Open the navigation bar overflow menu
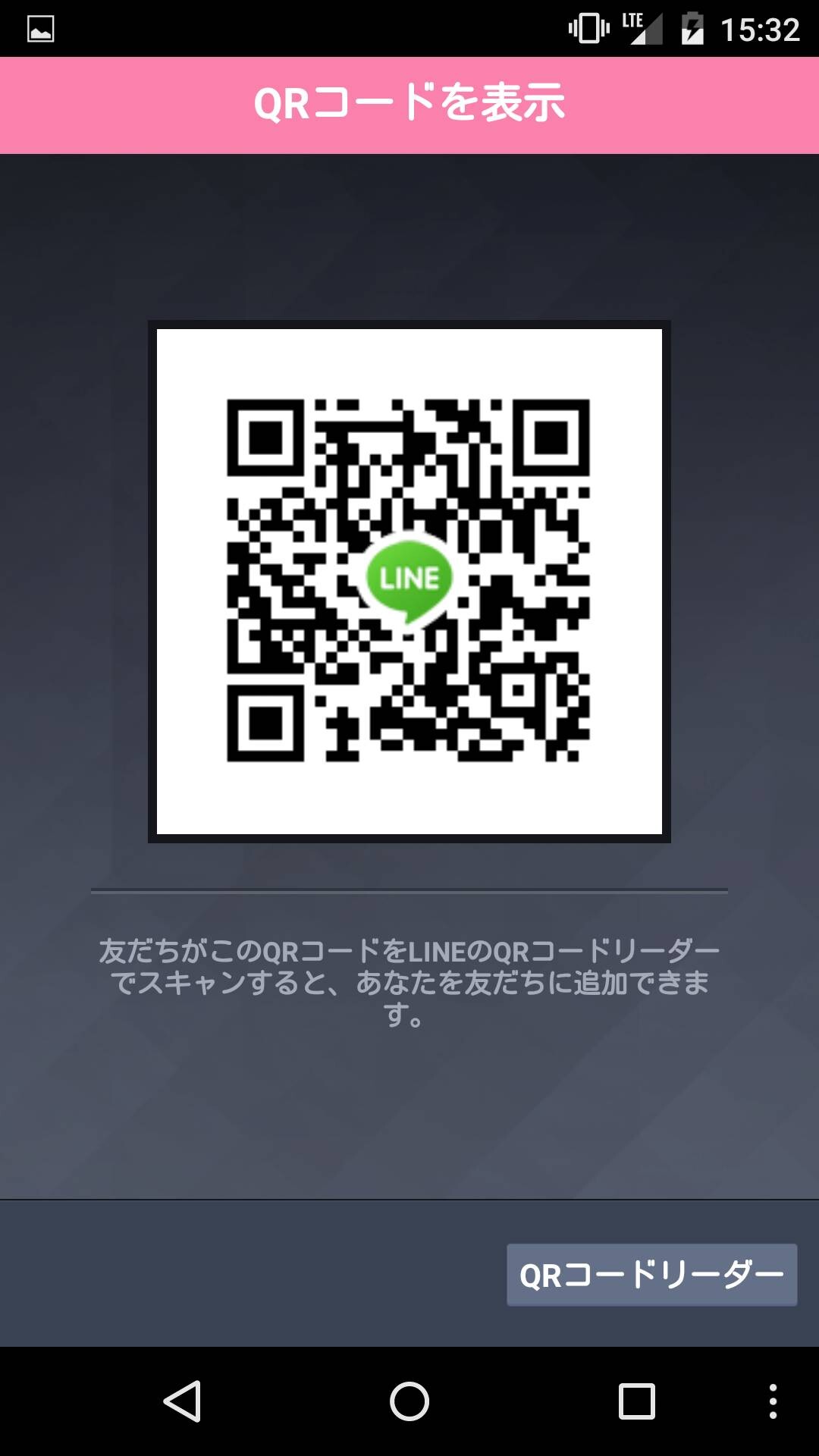 (773, 1401)
